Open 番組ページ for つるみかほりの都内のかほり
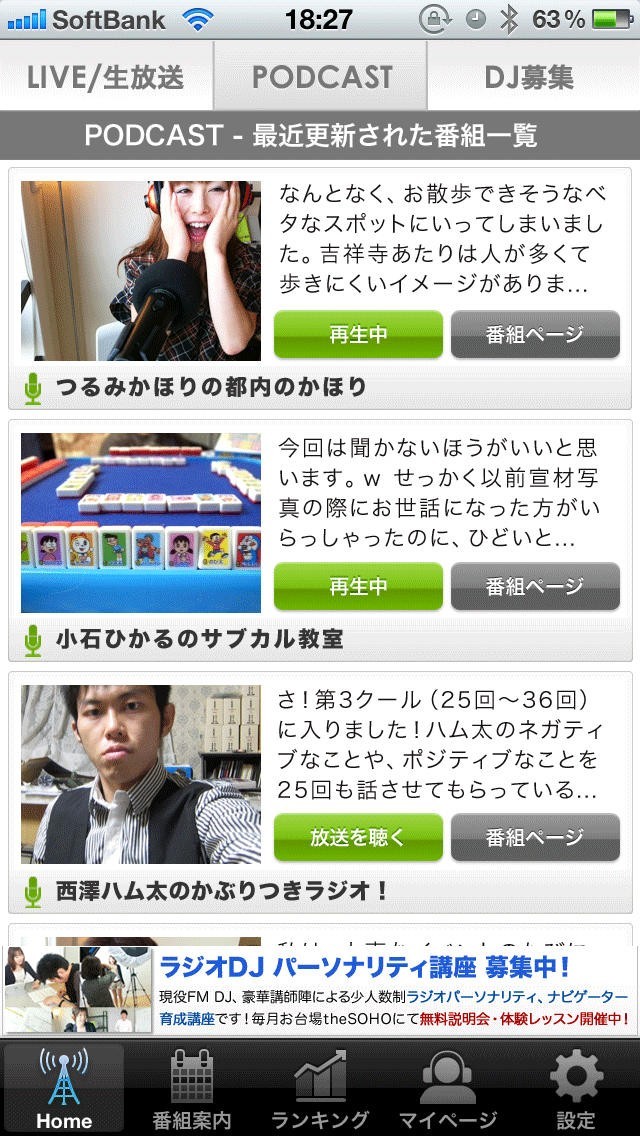Viewport: 640px width, 1136px height. 535,335
